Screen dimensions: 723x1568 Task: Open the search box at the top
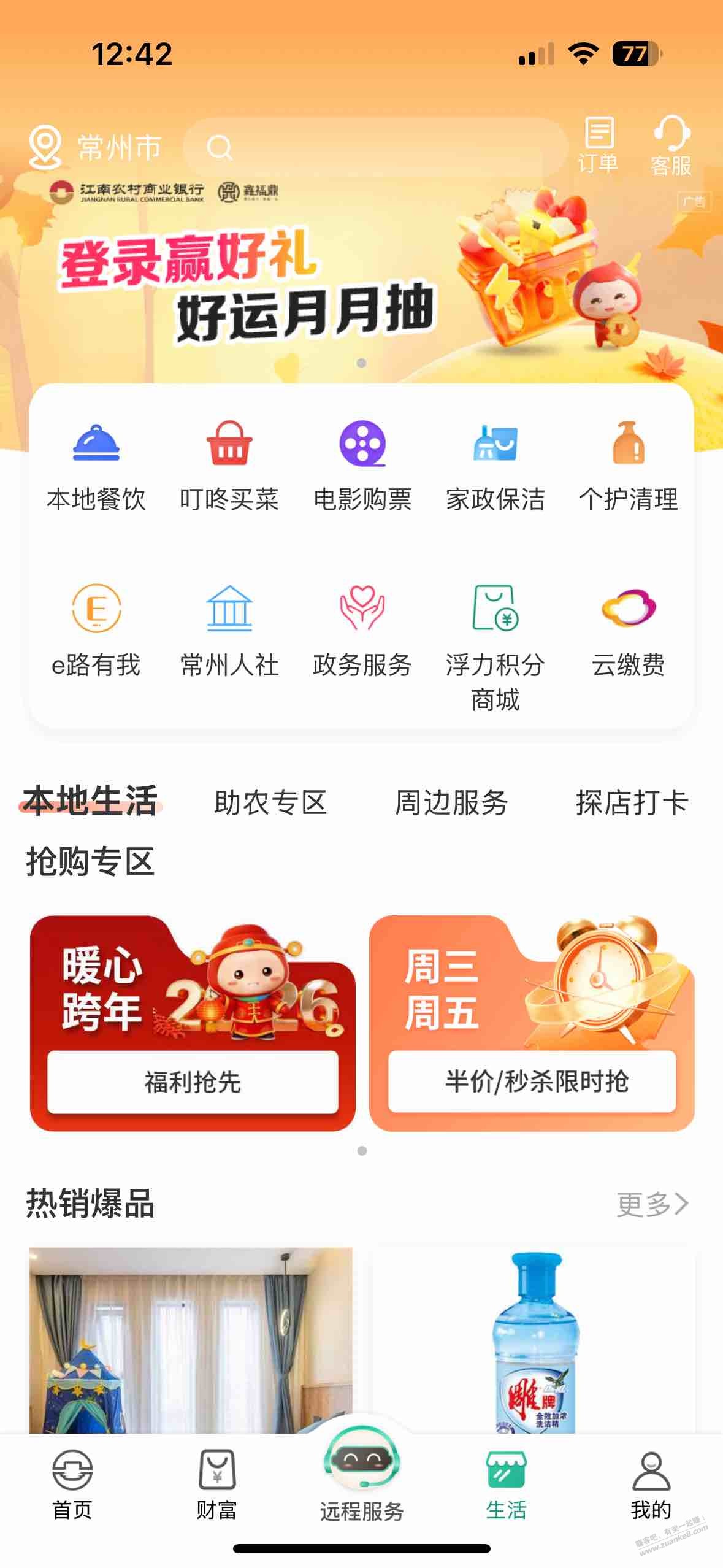[374, 147]
